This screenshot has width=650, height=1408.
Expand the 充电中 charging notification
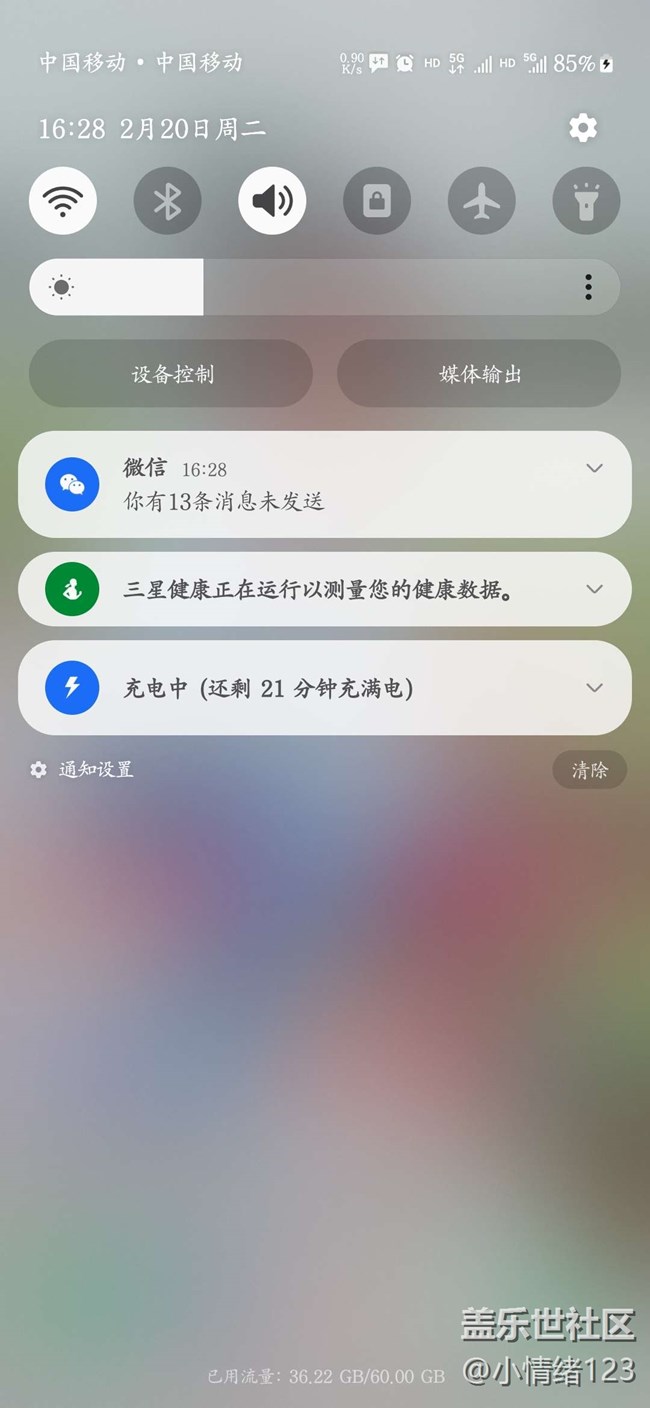coord(594,687)
